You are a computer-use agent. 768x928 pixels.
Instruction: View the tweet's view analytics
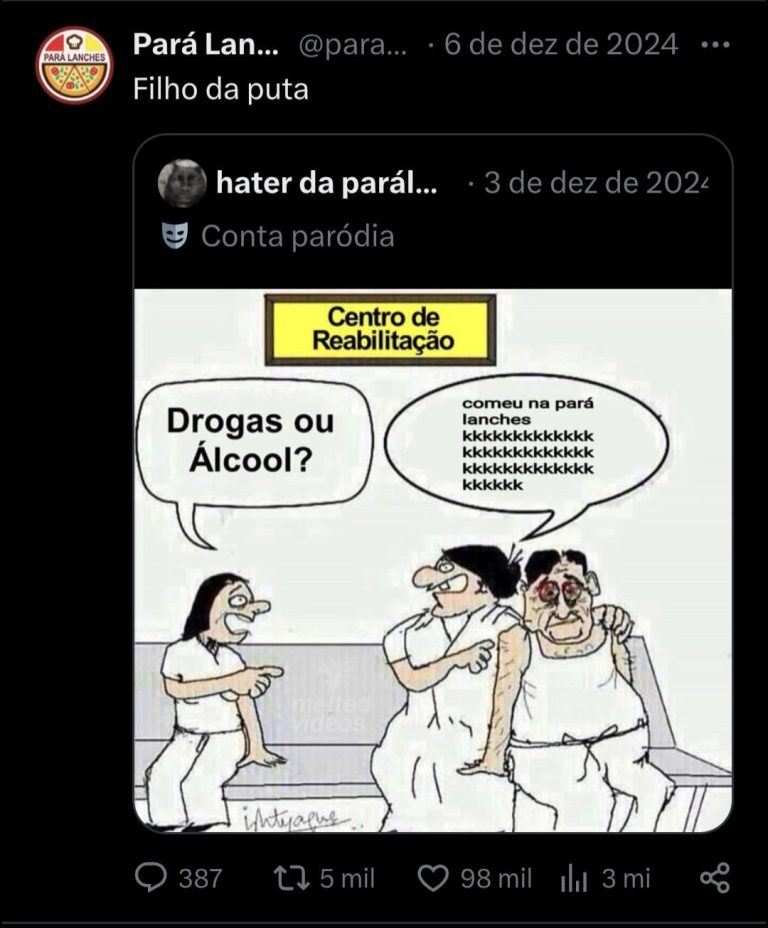point(574,878)
